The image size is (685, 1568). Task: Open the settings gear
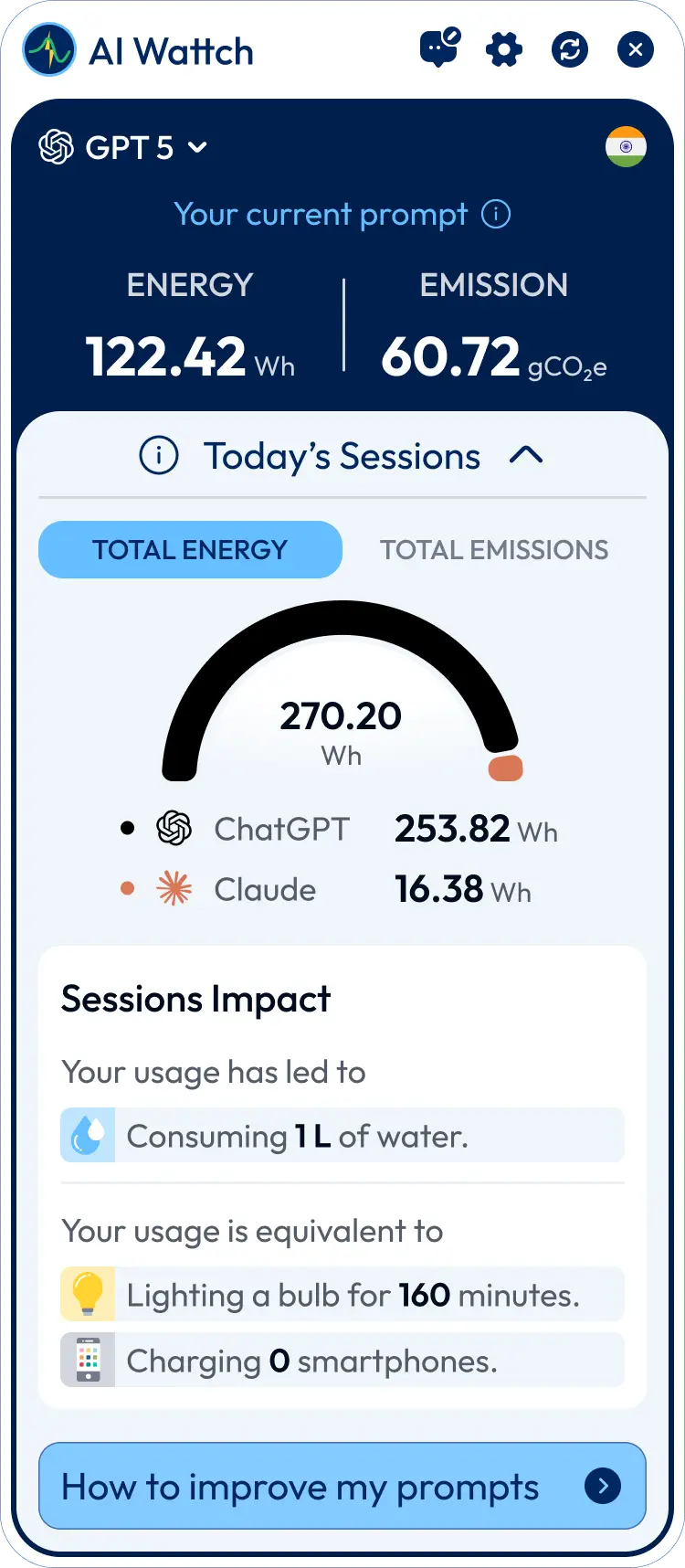504,49
